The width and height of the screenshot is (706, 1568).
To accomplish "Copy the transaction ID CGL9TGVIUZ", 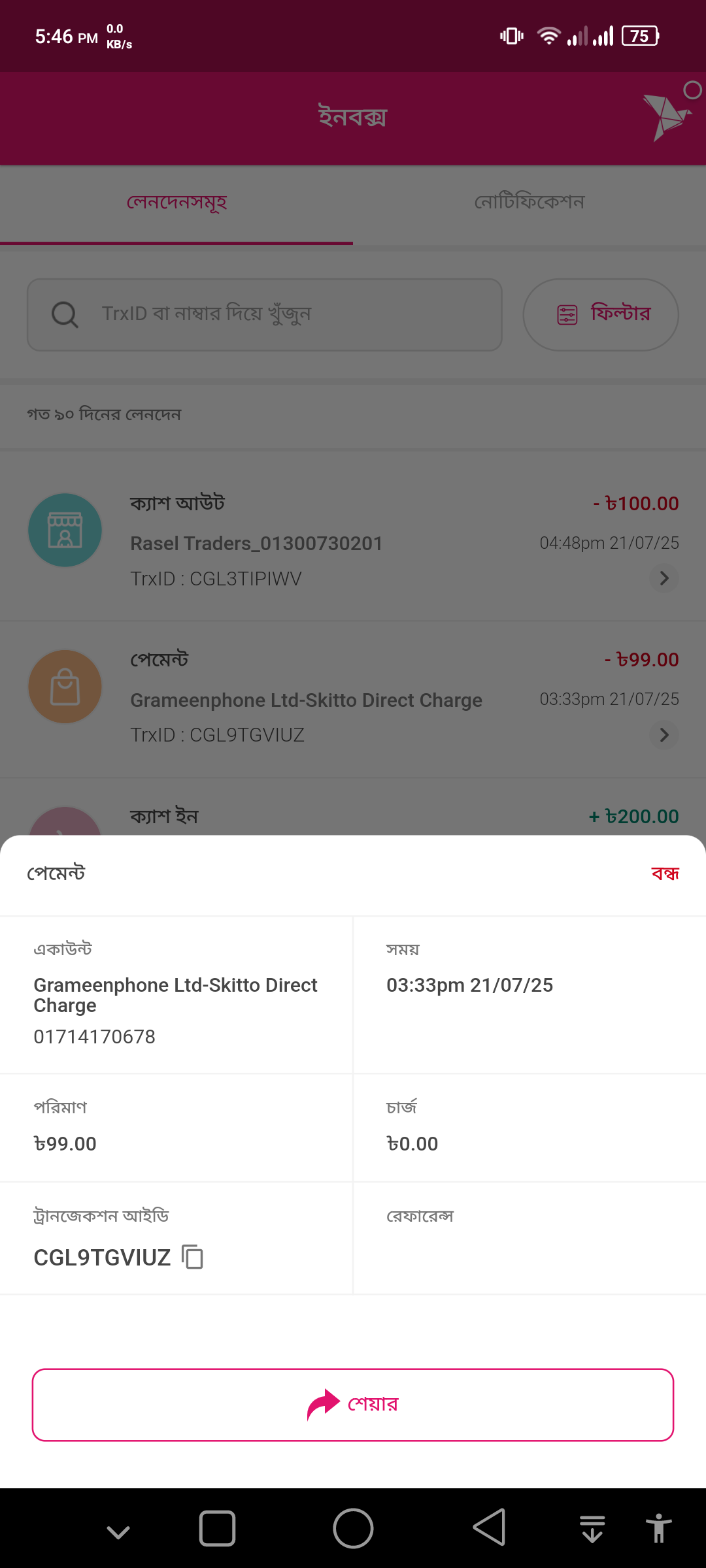I will (x=192, y=1257).
